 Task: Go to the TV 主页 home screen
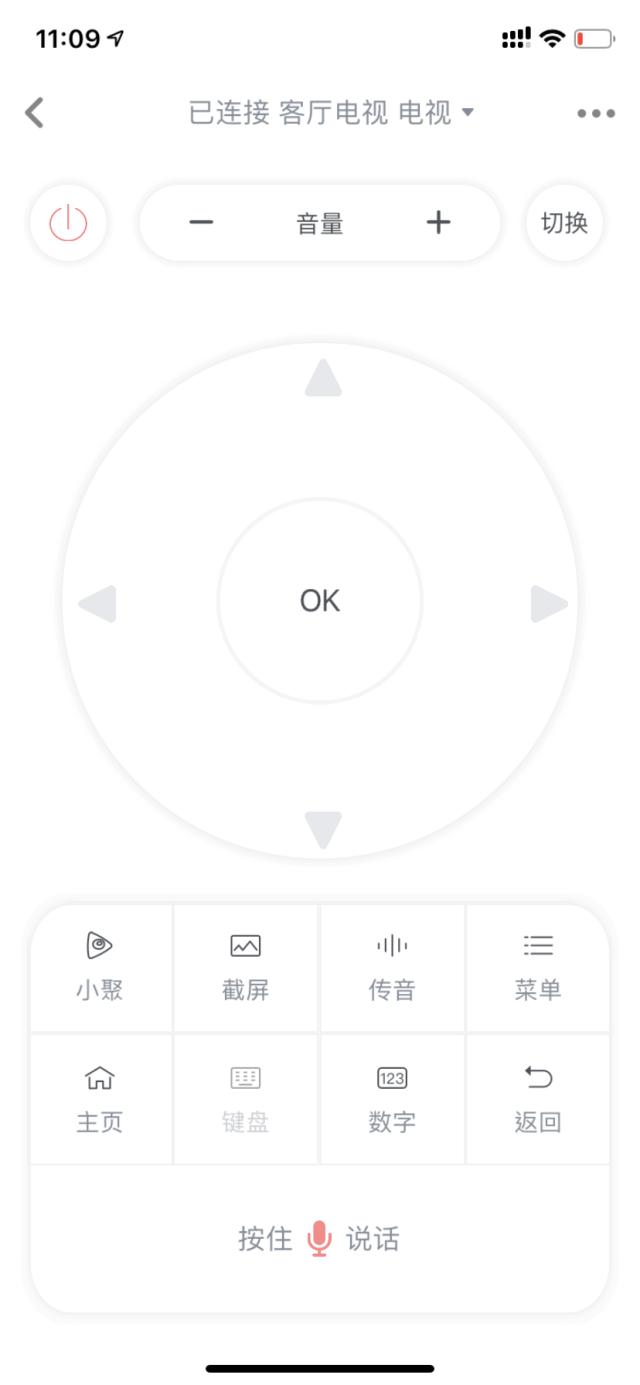pos(100,1099)
